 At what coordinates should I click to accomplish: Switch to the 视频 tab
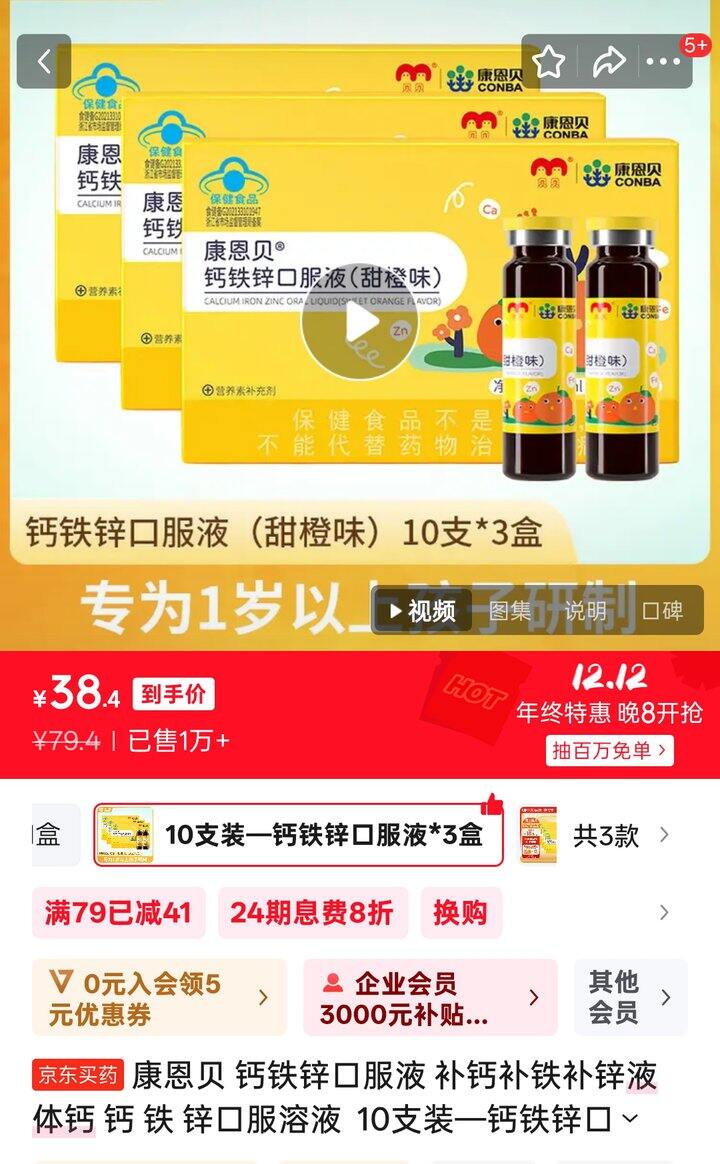pos(422,611)
